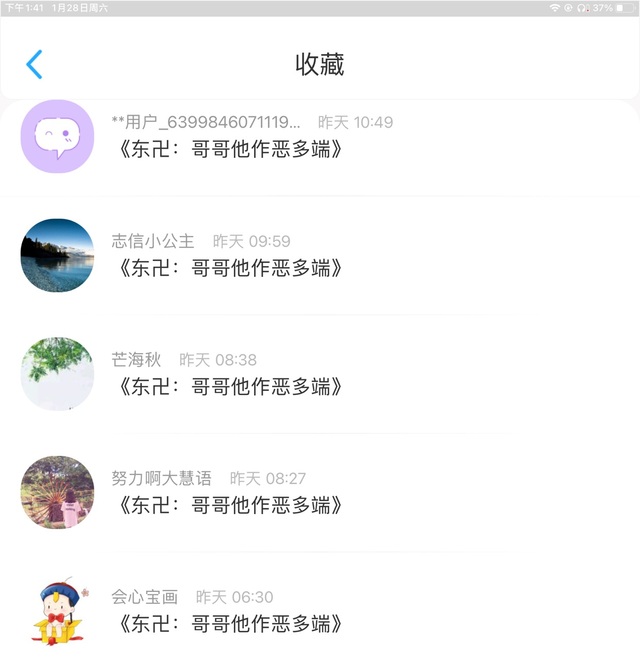The height and width of the screenshot is (660, 640).
Task: Open the entry from 芒海秋
Action: (x=231, y=387)
